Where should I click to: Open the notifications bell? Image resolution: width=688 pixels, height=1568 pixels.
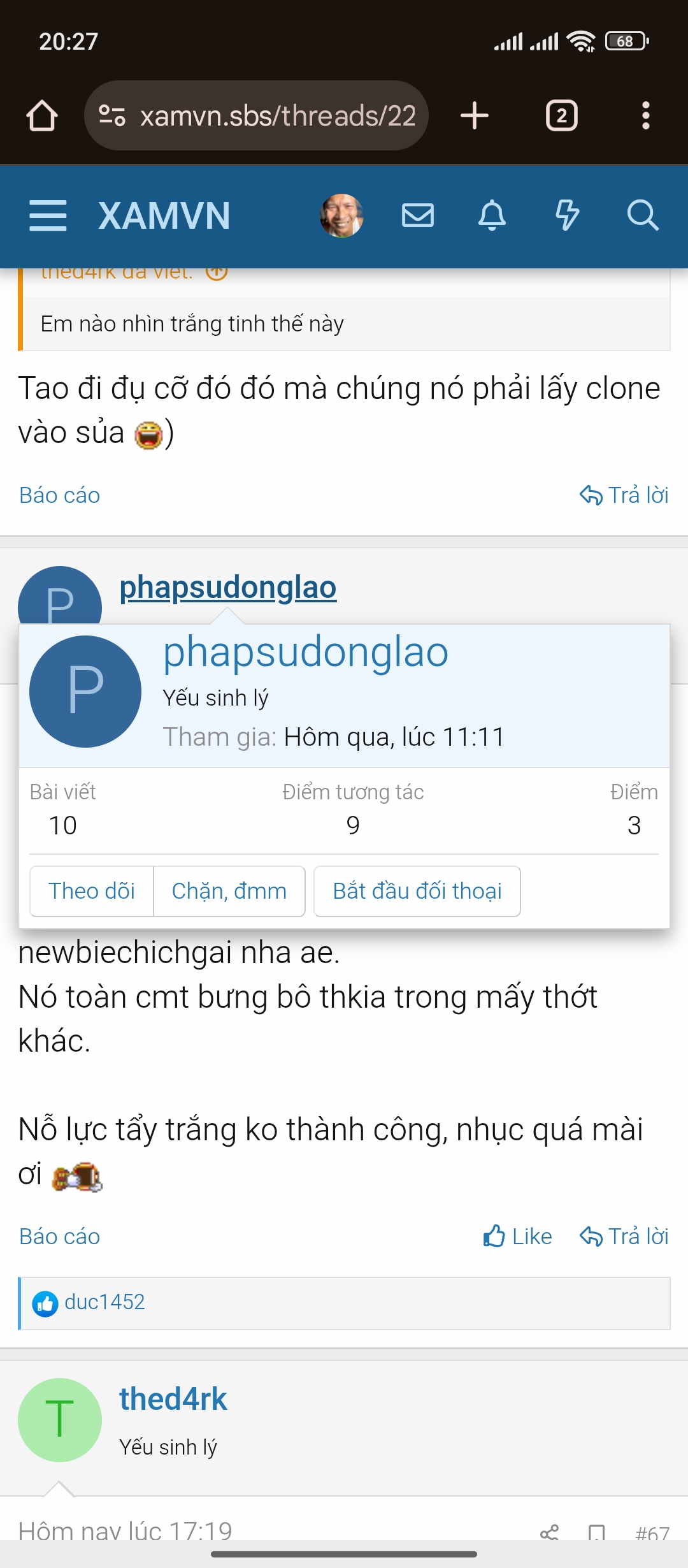(492, 215)
